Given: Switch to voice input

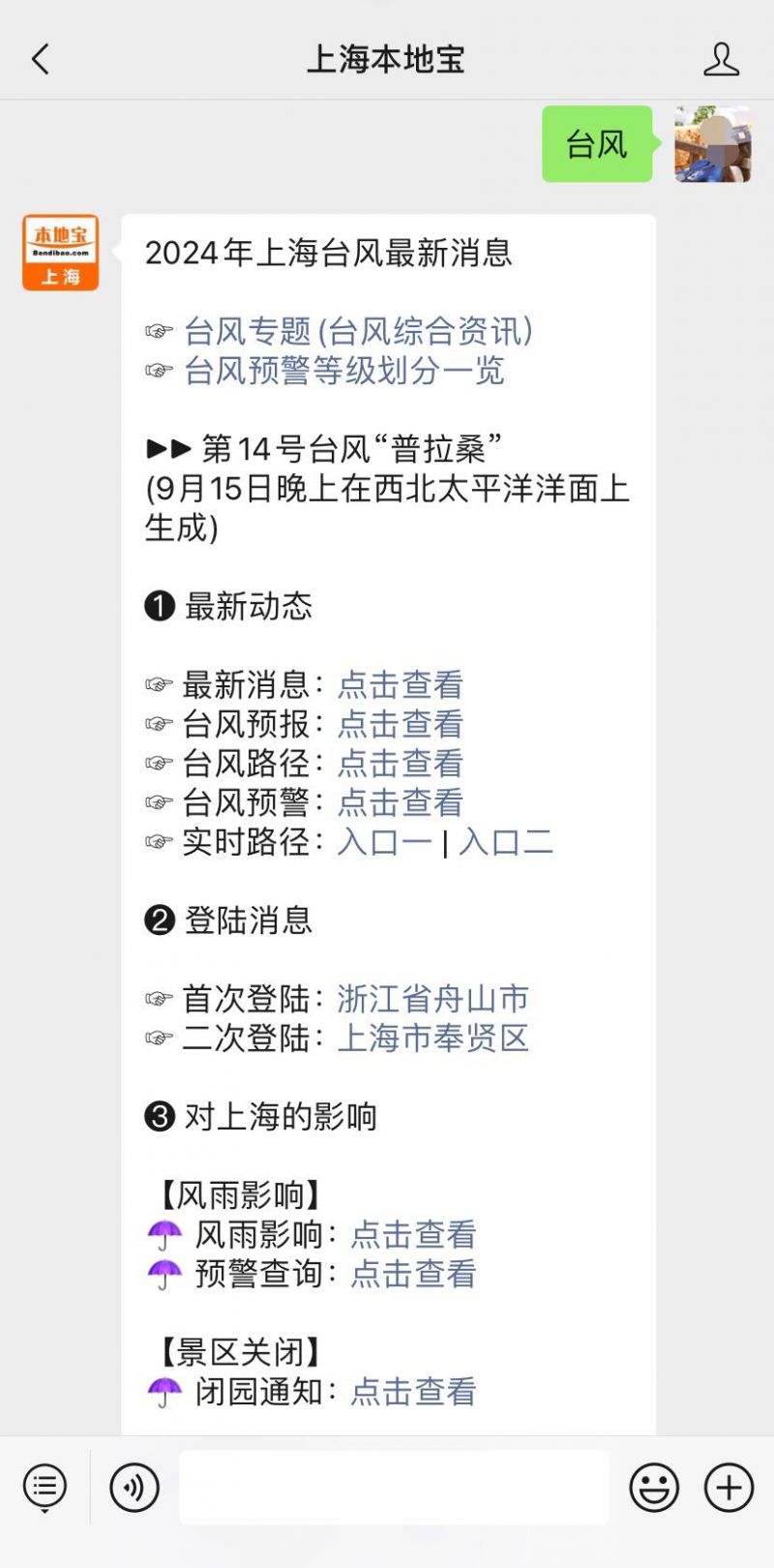Looking at the screenshot, I should pos(134,1487).
